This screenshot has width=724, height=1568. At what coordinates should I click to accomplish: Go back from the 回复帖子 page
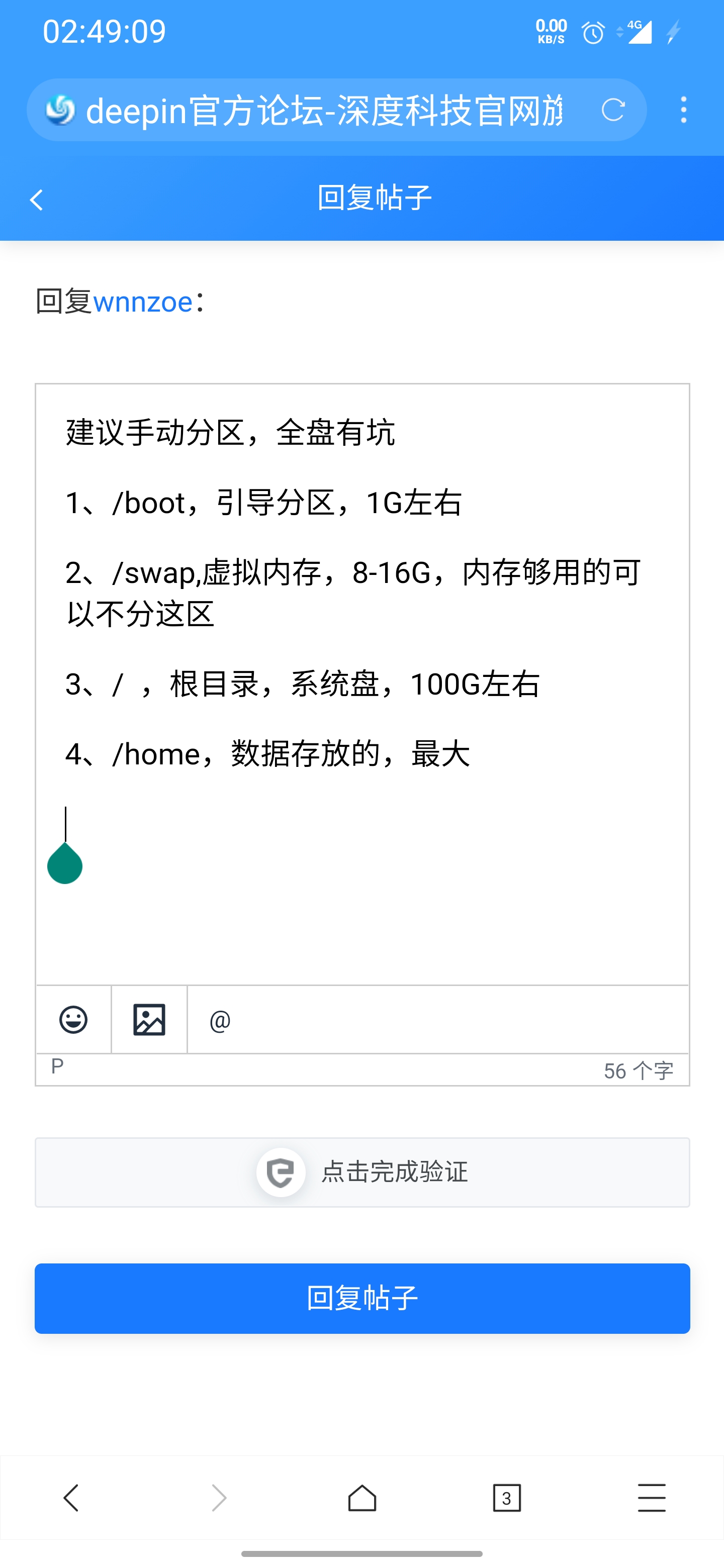[x=37, y=200]
